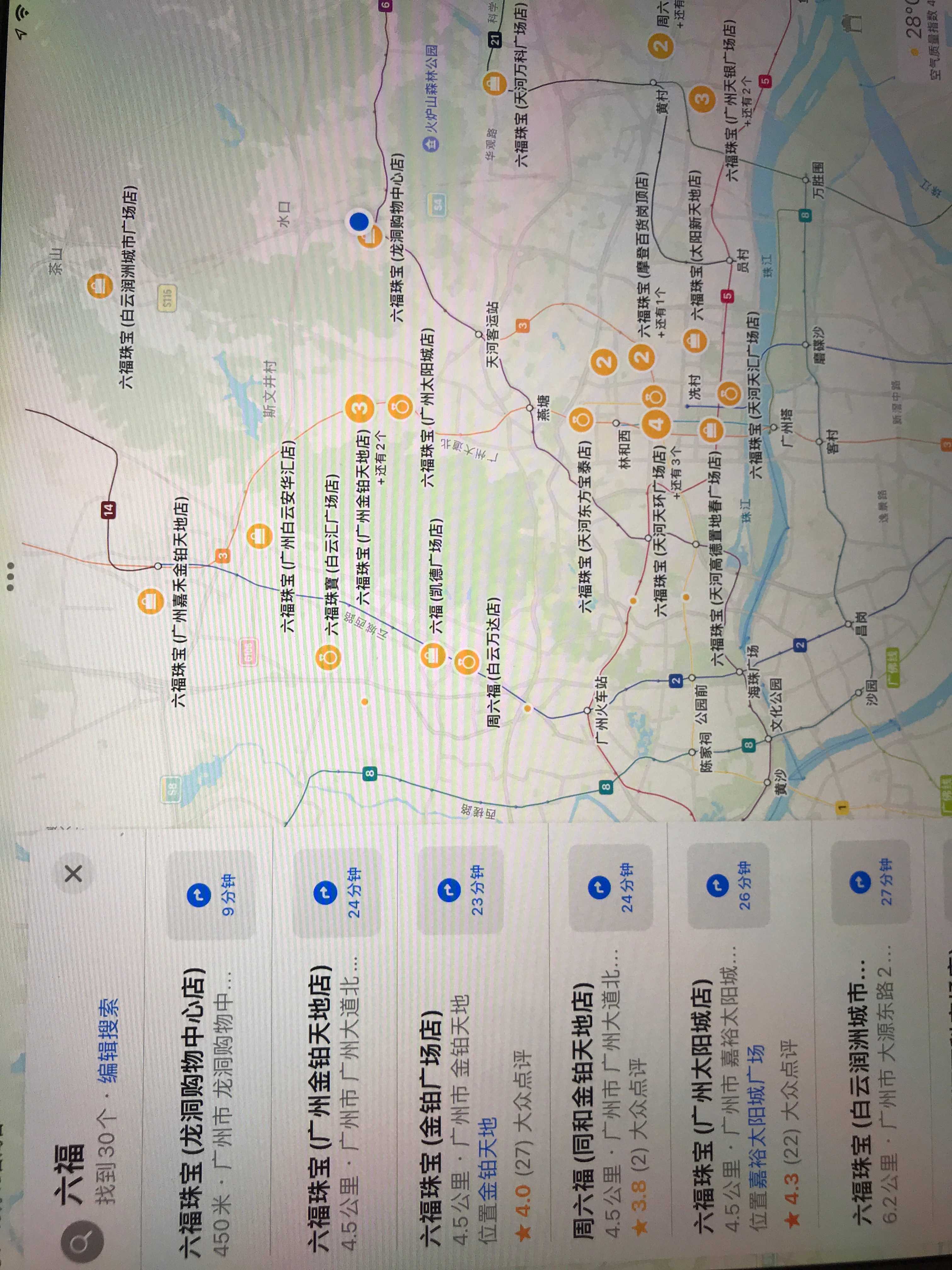Tap the 广州嘉禾金铂天地店 map pin
The width and height of the screenshot is (952, 1270).
pyautogui.click(x=150, y=602)
